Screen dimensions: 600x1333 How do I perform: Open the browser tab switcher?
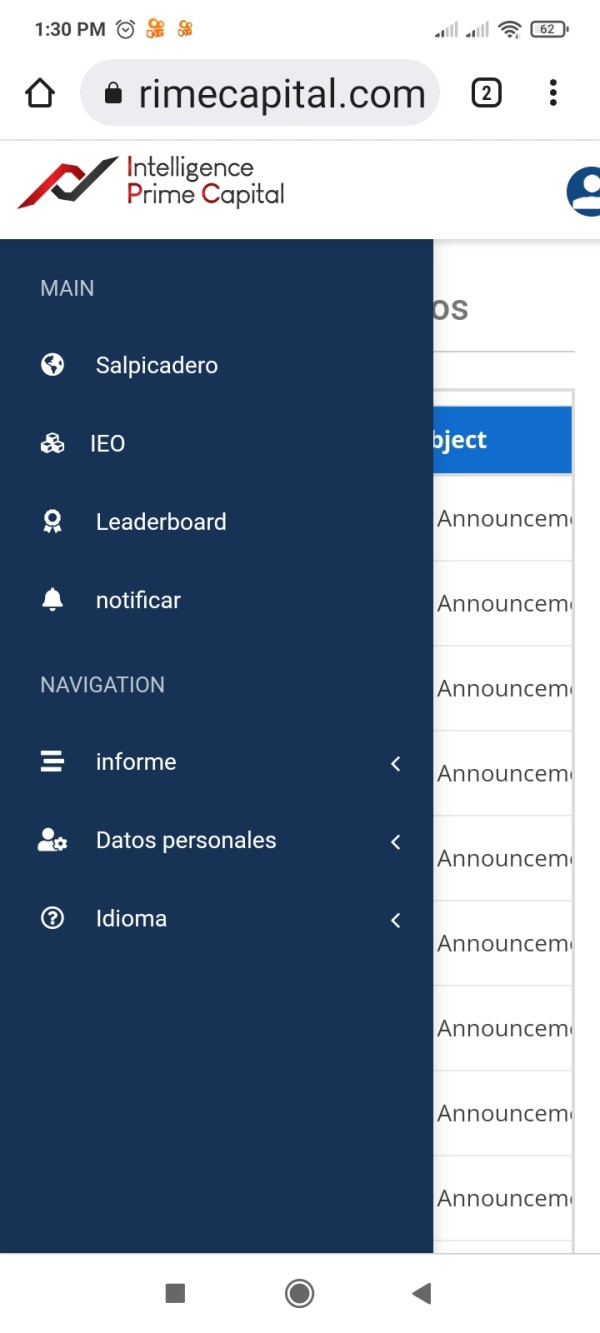coord(486,93)
